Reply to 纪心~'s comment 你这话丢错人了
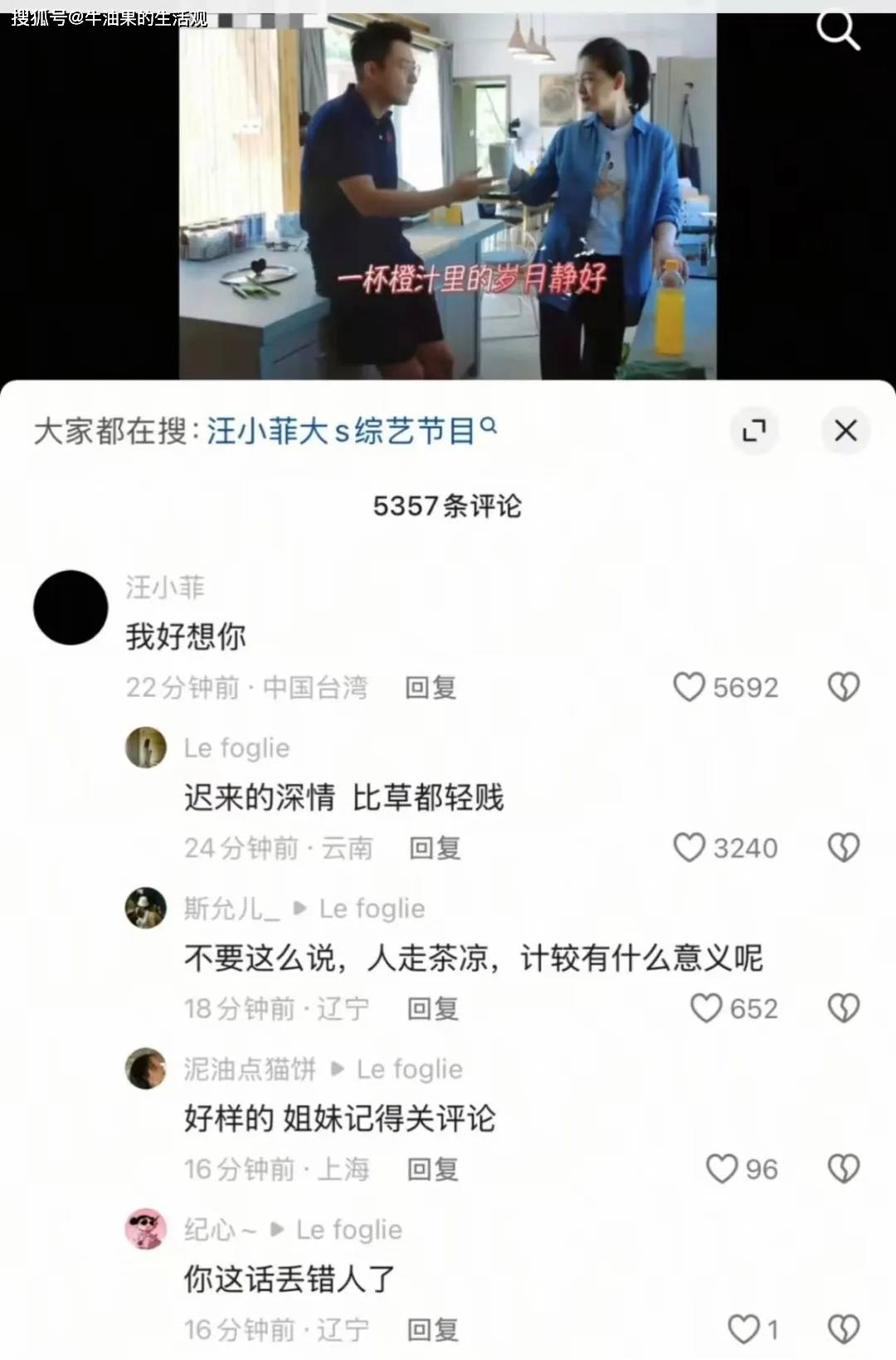 (432, 1330)
